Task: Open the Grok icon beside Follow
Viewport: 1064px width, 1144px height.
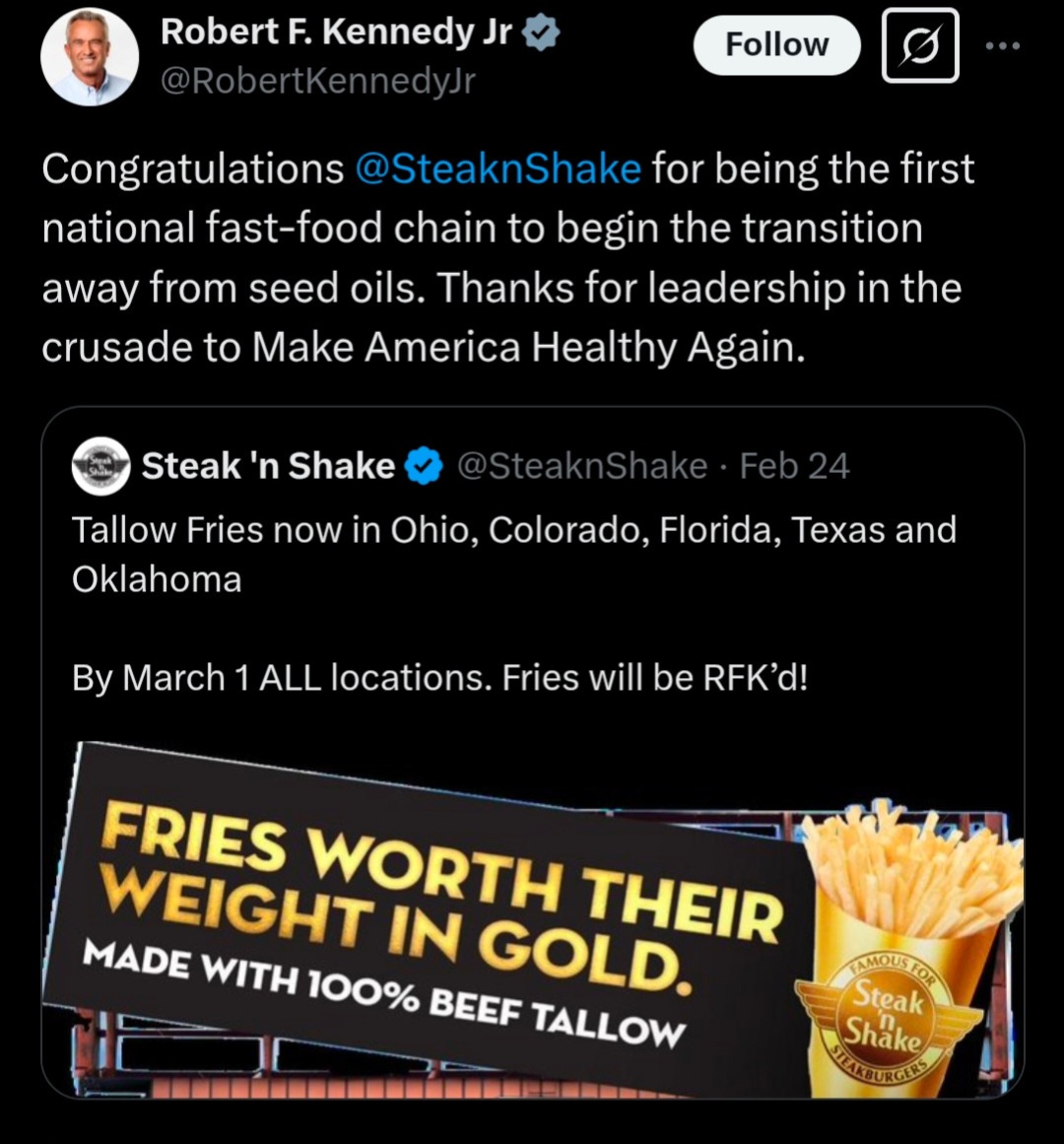Action: click(x=920, y=45)
